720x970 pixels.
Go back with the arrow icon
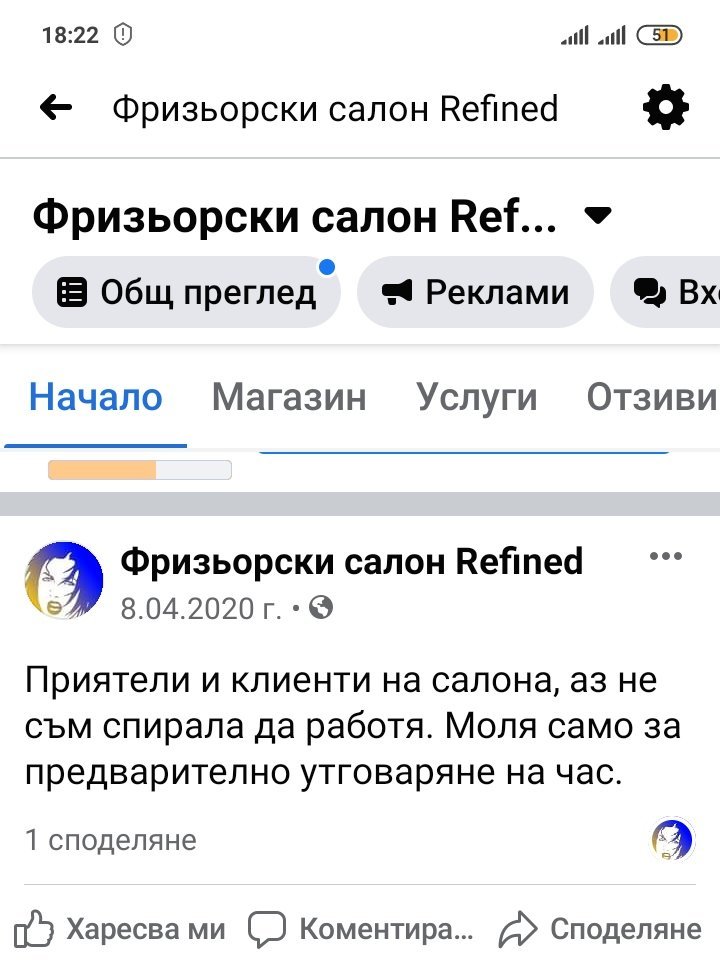pyautogui.click(x=56, y=108)
